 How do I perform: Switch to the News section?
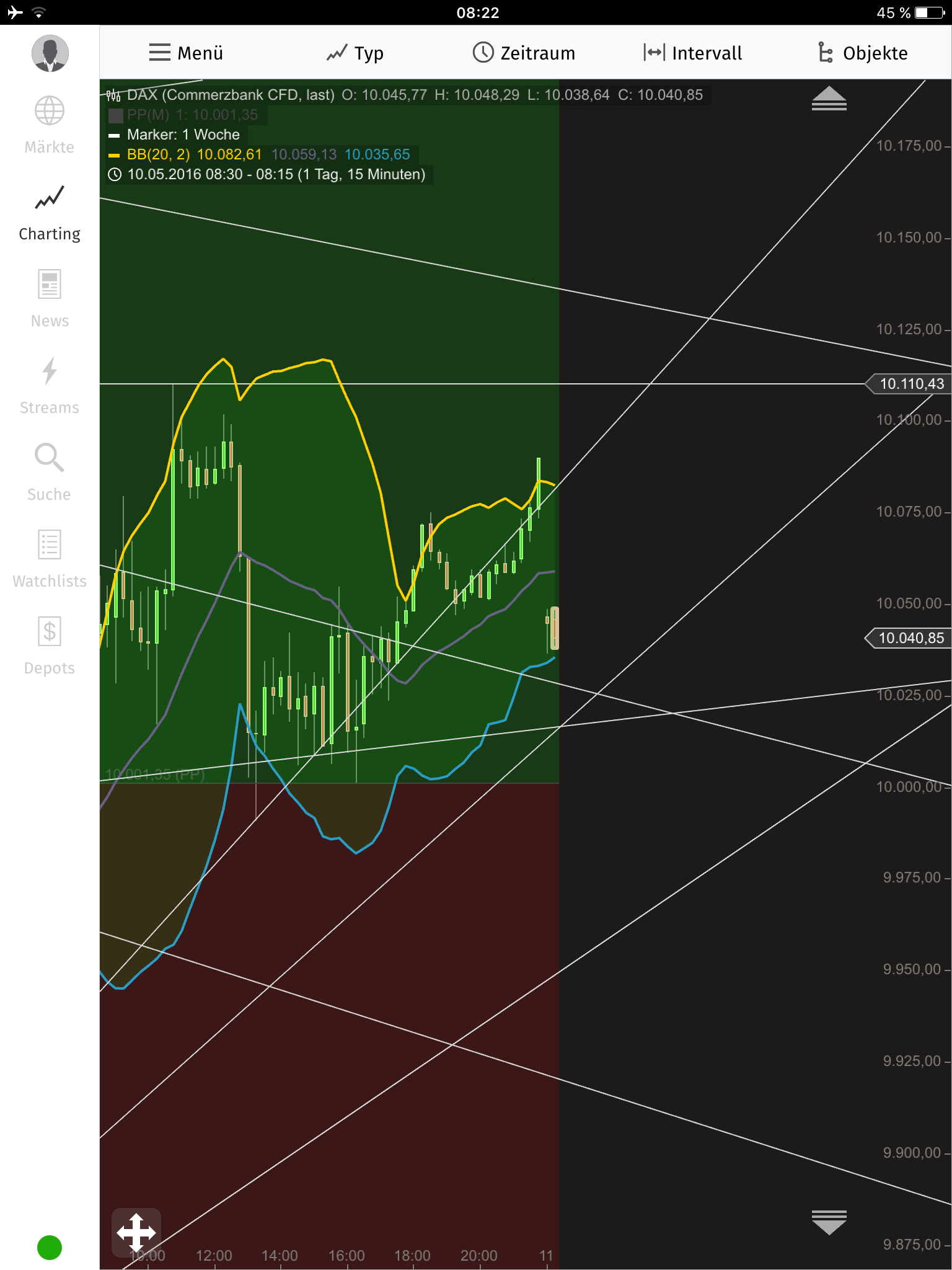coord(50,299)
